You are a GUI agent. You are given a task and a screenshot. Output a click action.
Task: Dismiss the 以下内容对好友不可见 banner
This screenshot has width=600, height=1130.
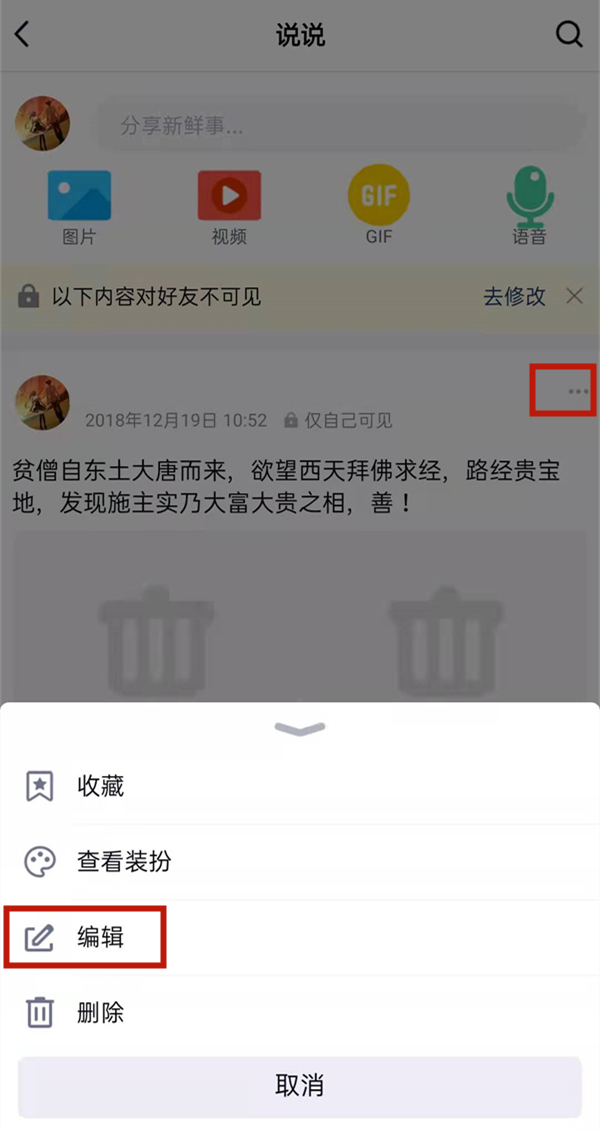pos(574,296)
